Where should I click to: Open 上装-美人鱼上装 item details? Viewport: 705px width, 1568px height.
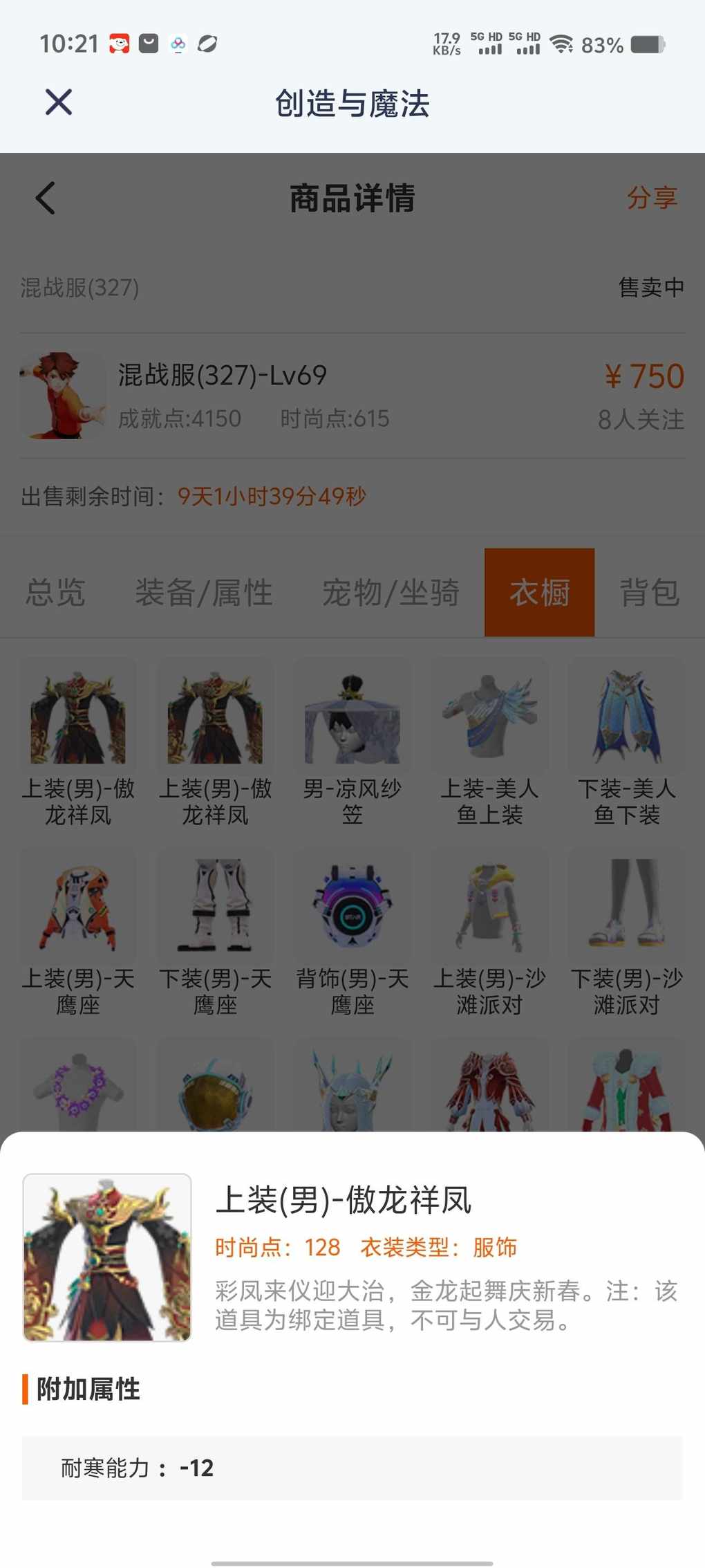tap(489, 743)
